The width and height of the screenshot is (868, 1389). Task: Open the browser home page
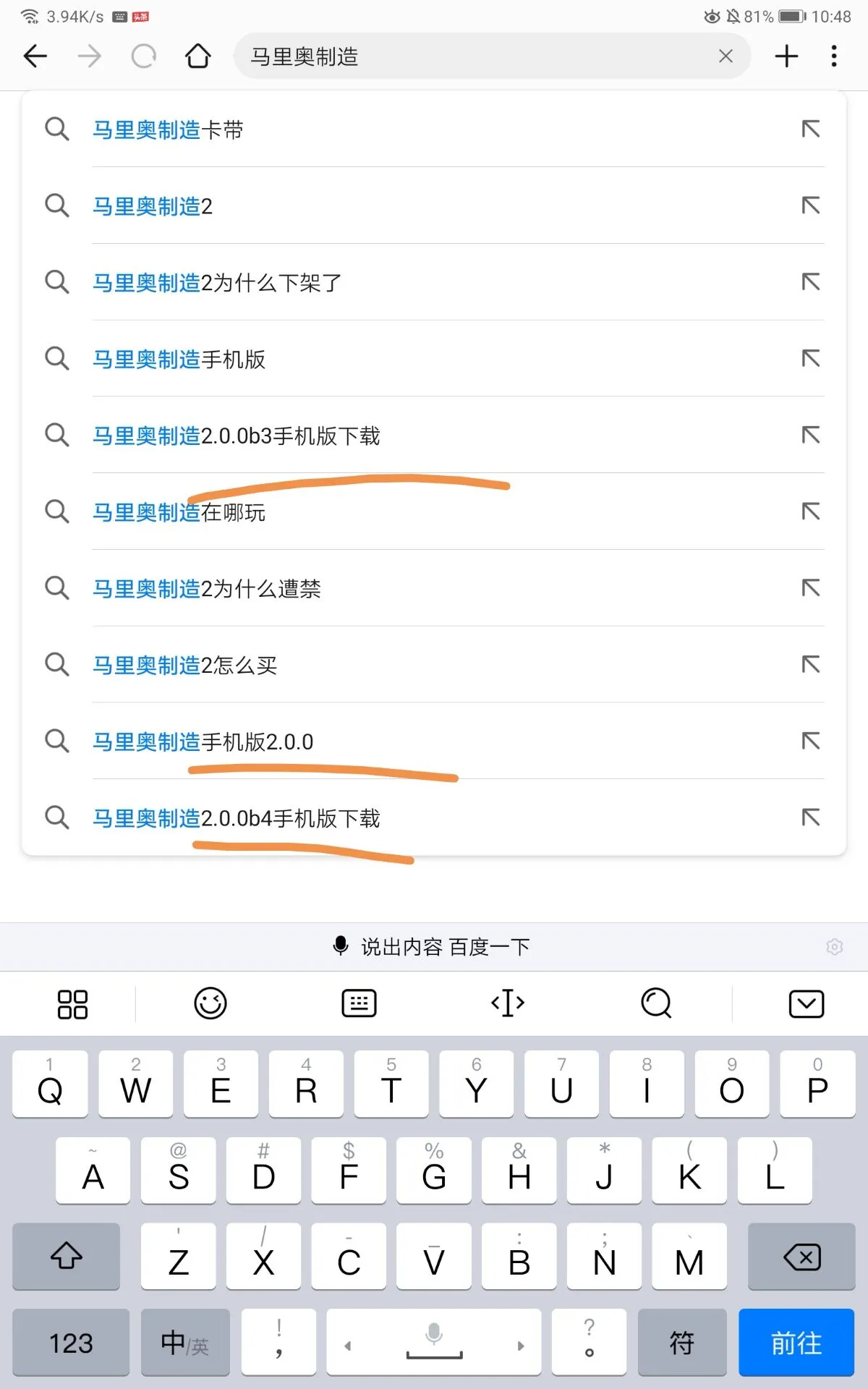click(198, 56)
